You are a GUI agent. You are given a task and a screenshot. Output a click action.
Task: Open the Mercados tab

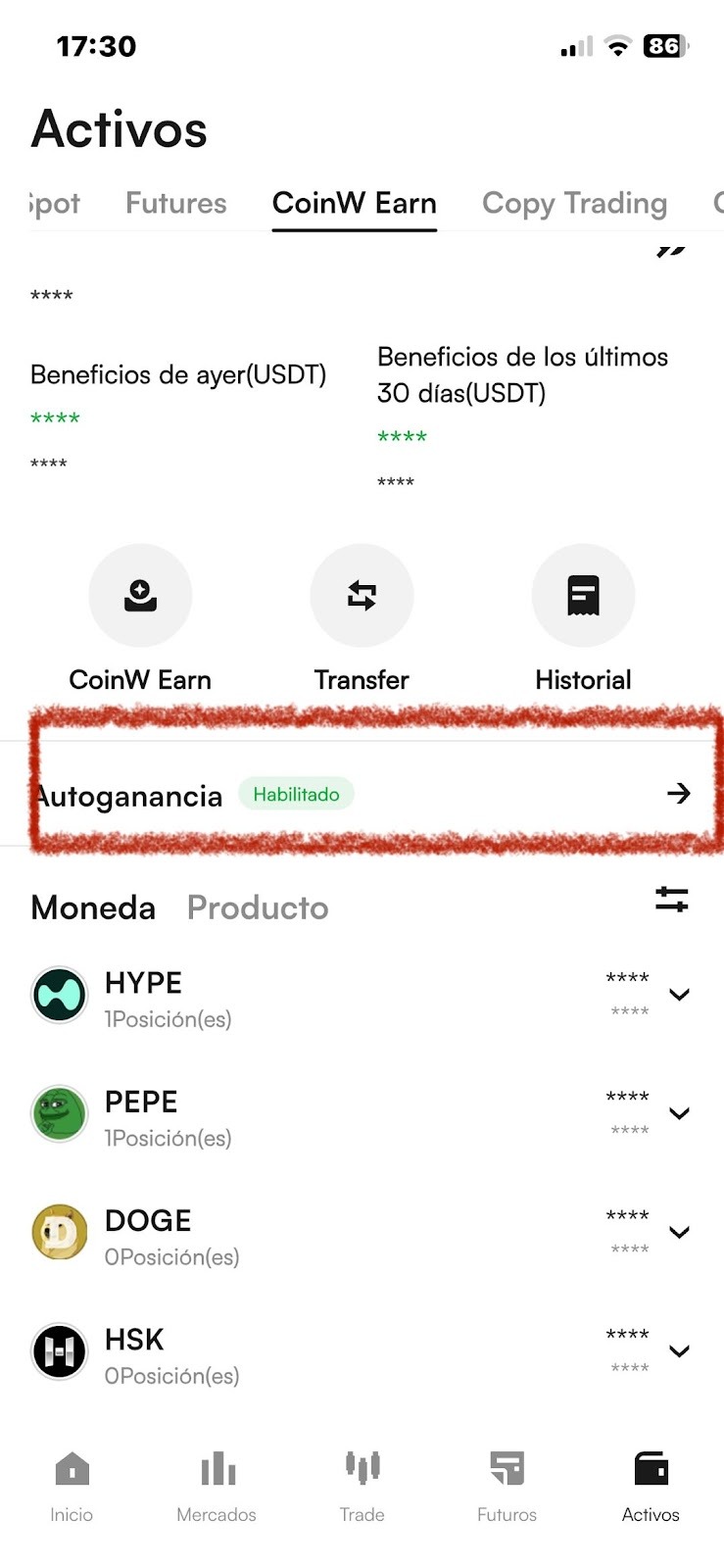pos(217,1486)
